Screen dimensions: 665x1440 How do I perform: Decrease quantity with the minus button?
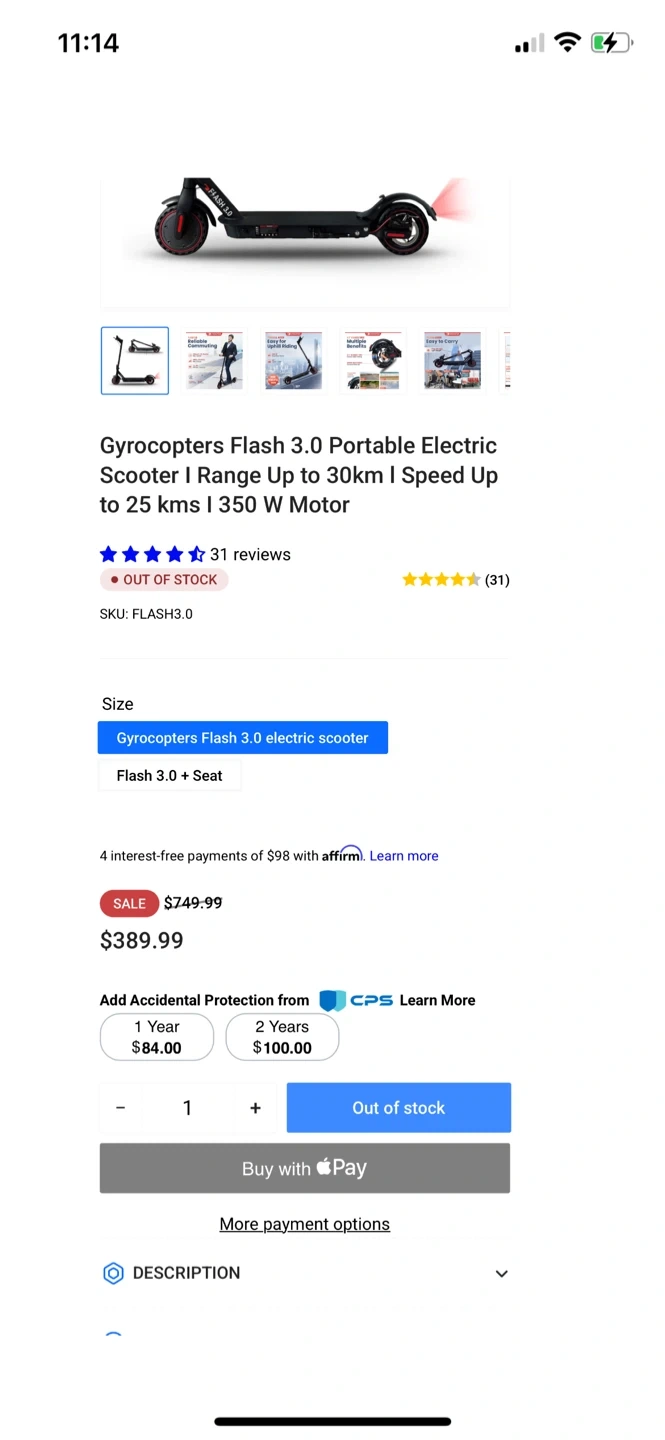tap(121, 1108)
